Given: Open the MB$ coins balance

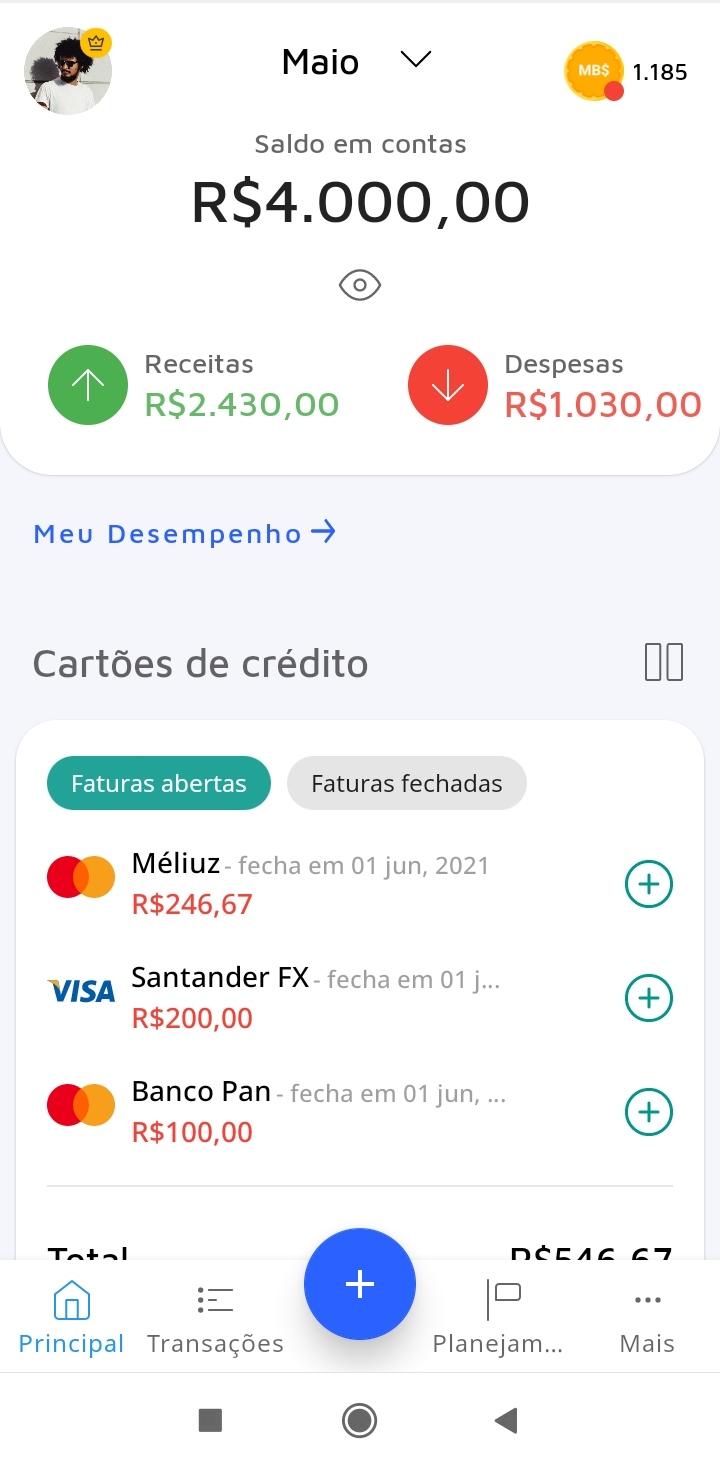Looking at the screenshot, I should (594, 71).
